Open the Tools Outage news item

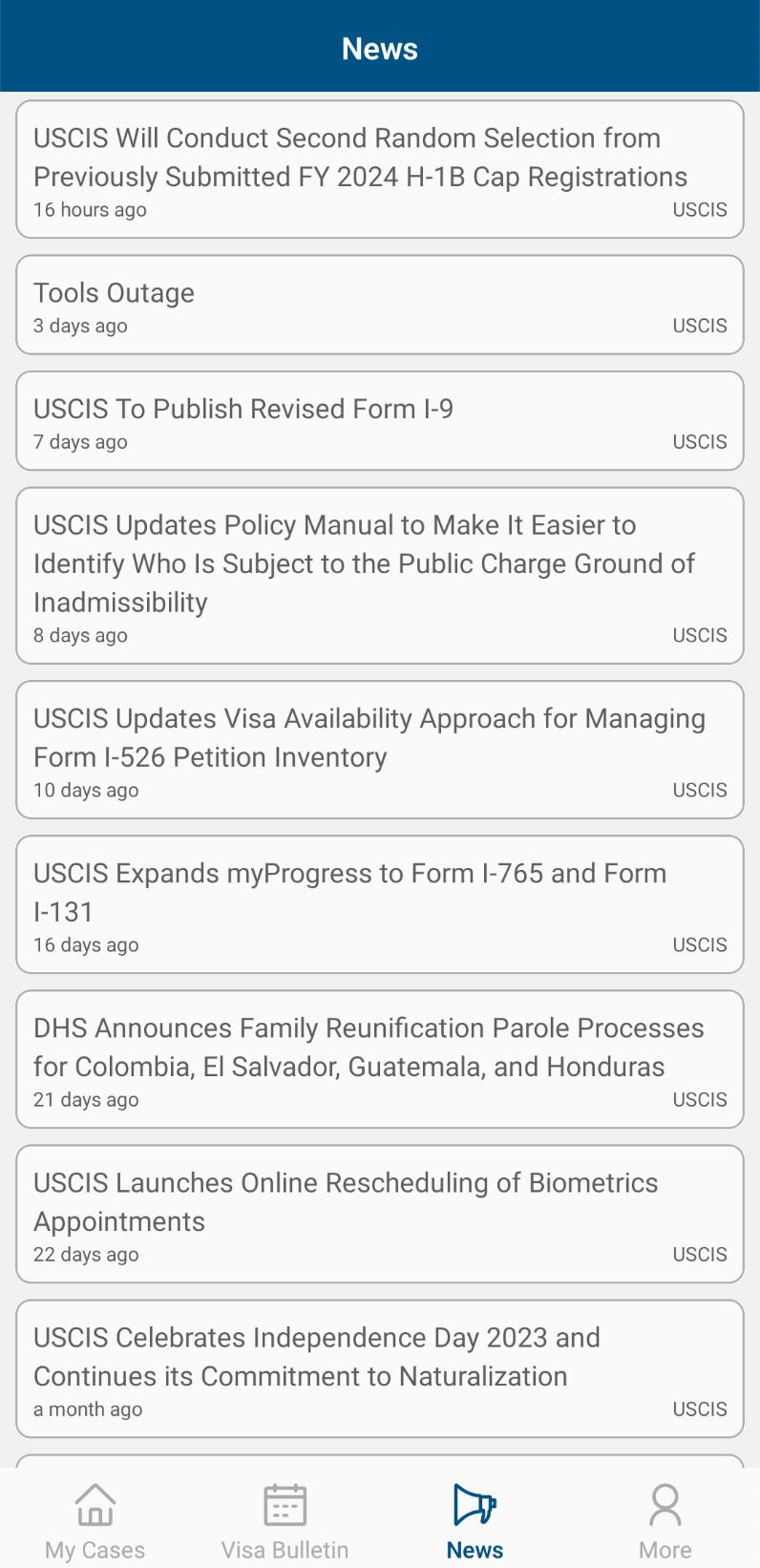(x=380, y=305)
